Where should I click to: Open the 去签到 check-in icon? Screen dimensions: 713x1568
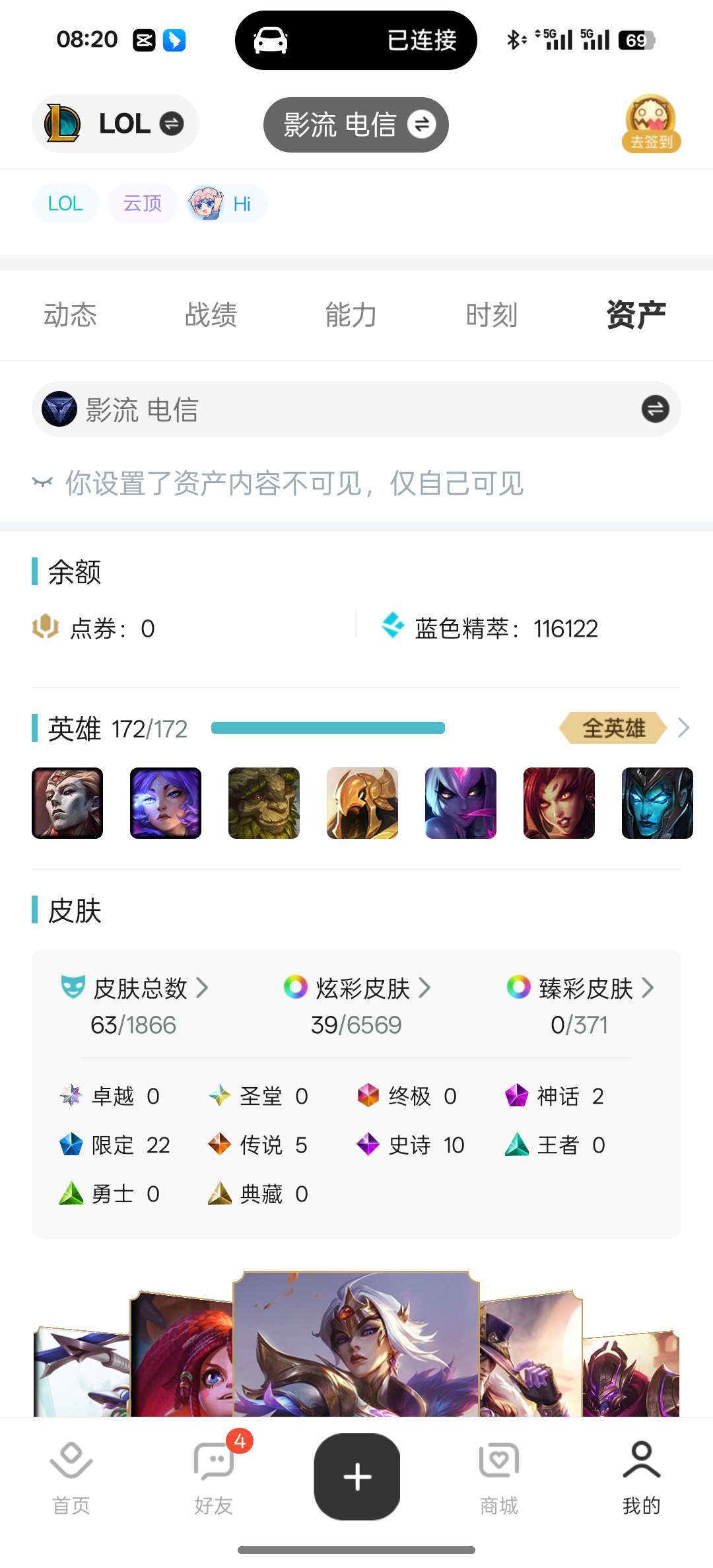click(651, 124)
